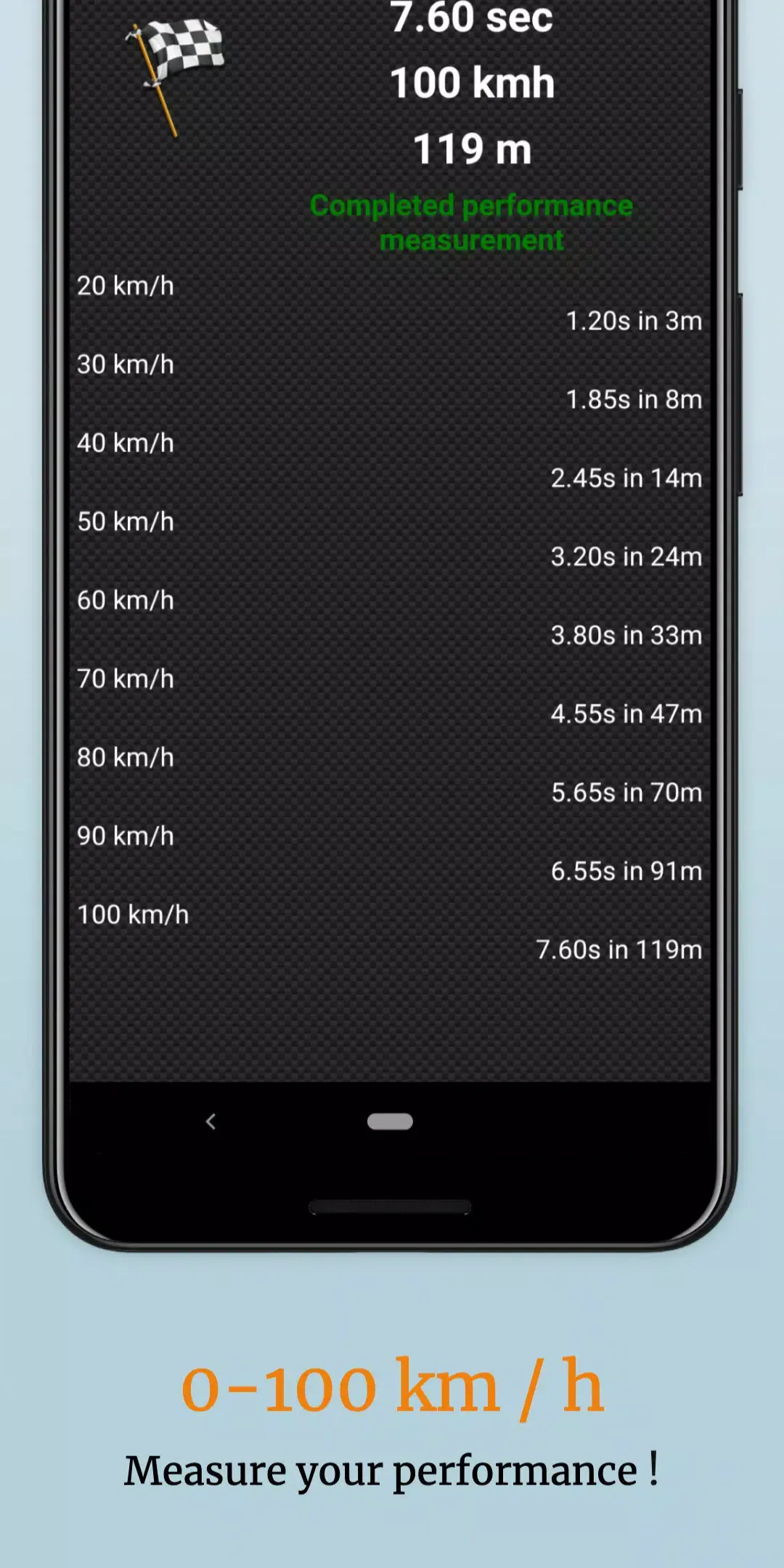Tap the 100 kmh speed display
784x1568 pixels.
[x=470, y=82]
